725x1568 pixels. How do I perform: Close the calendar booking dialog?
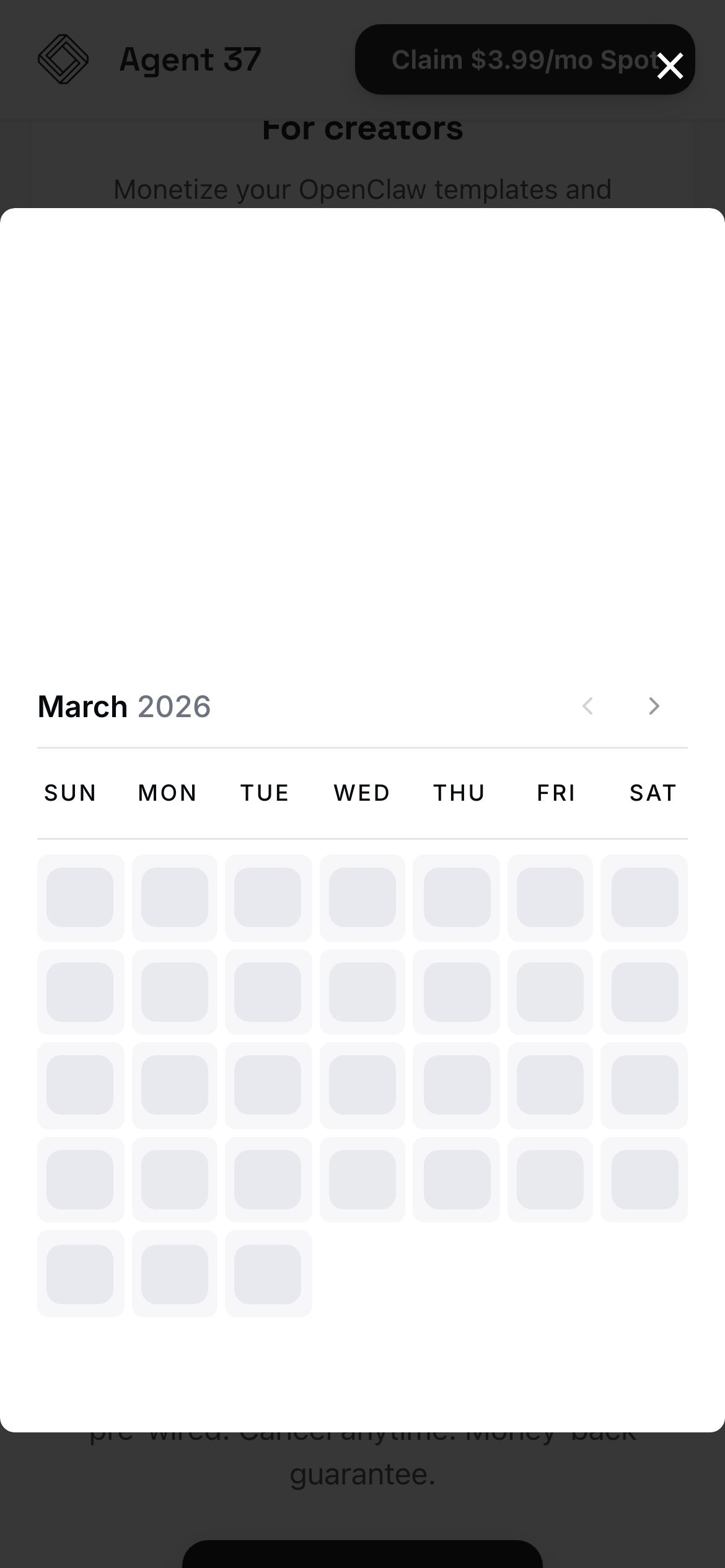point(670,66)
